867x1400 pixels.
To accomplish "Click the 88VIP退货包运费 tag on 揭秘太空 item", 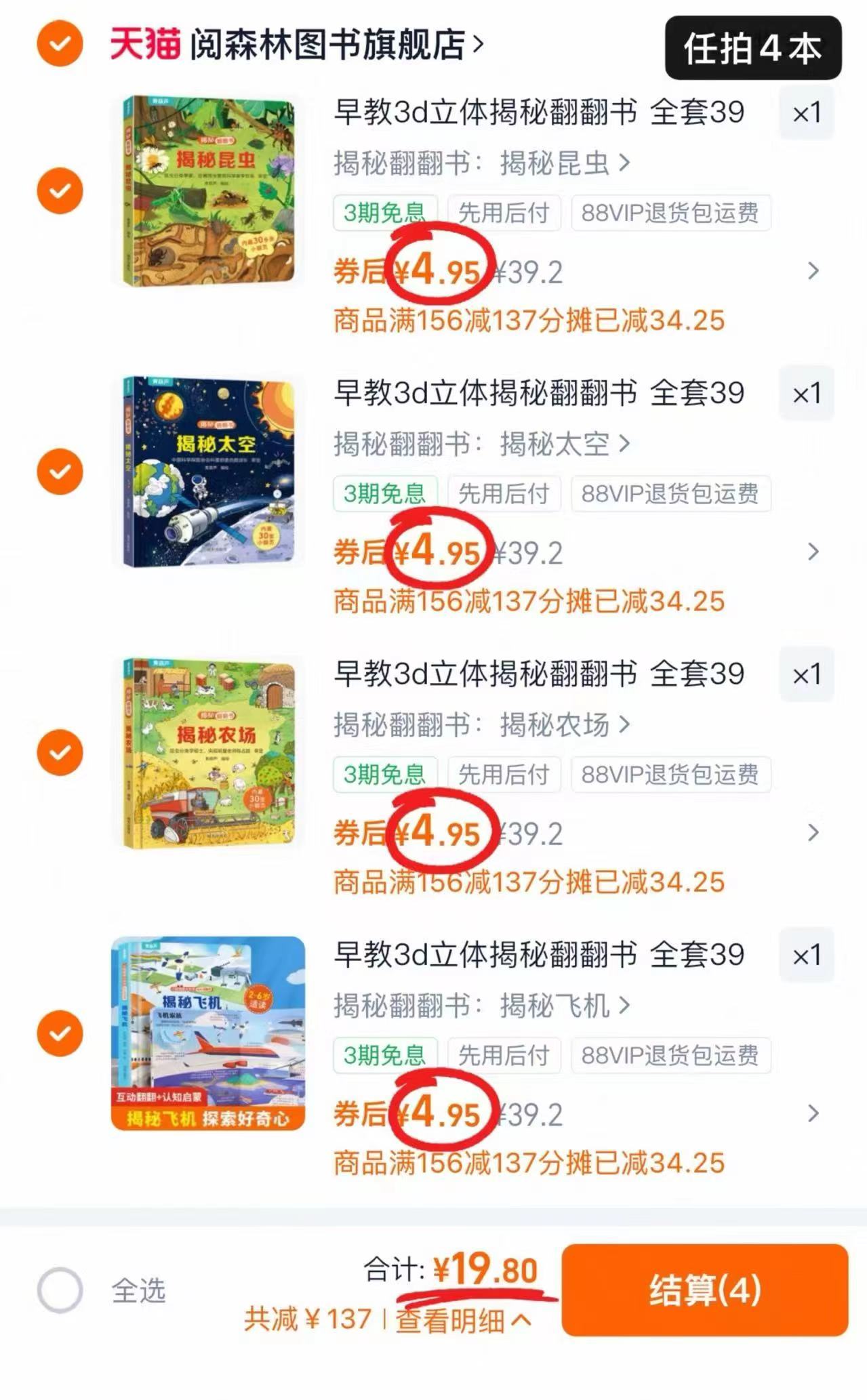I will pyautogui.click(x=671, y=494).
